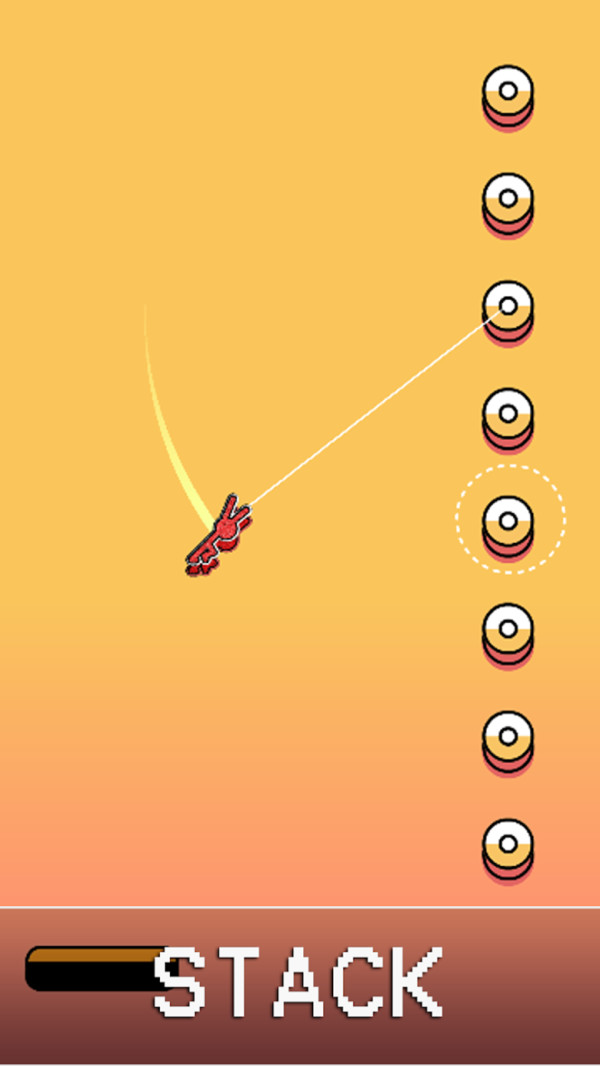Grapple onto the peg with dashed circle

(508, 523)
